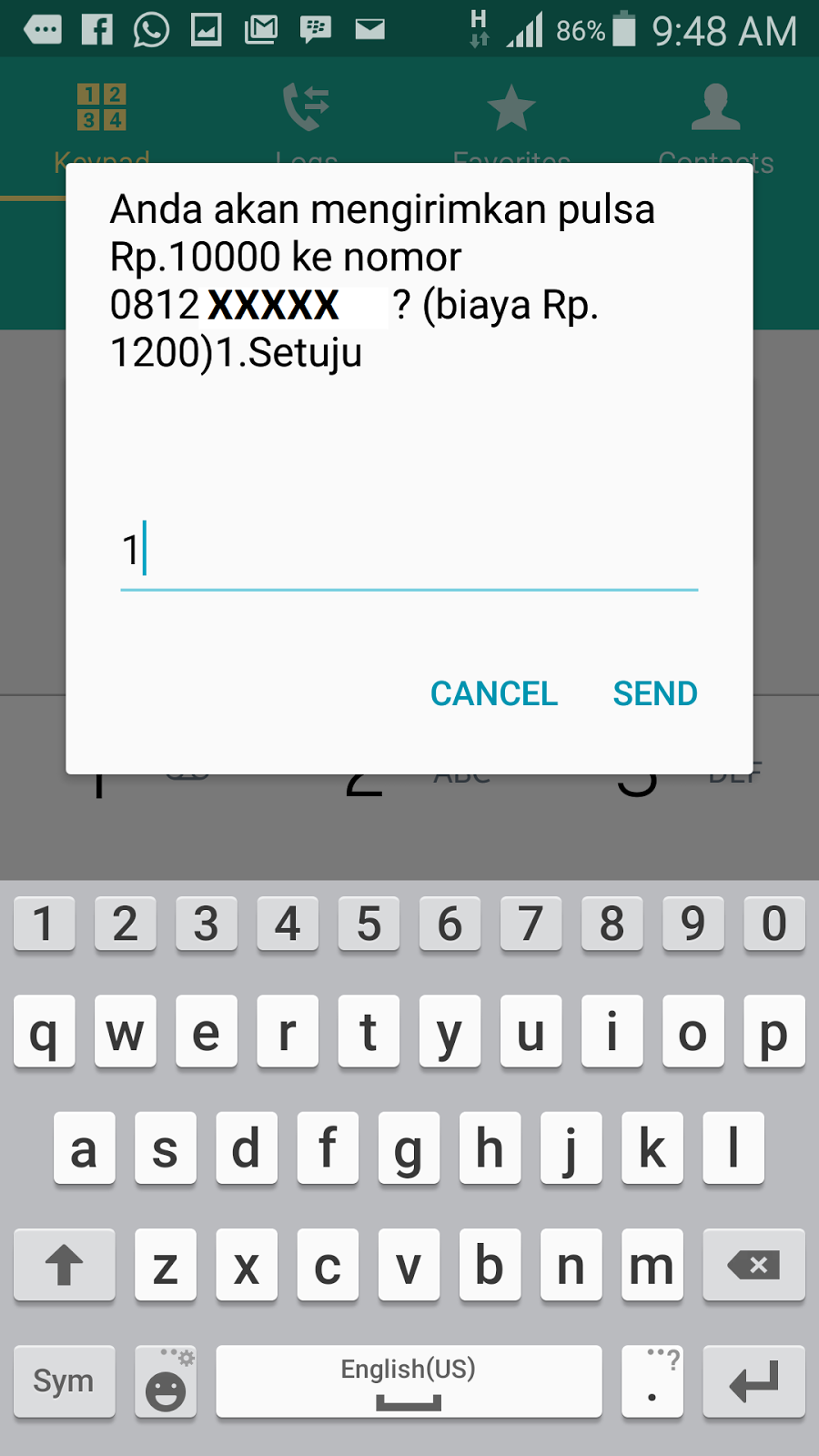Viewport: 819px width, 1456px height.
Task: Toggle the shift key
Action: pyautogui.click(x=64, y=1265)
